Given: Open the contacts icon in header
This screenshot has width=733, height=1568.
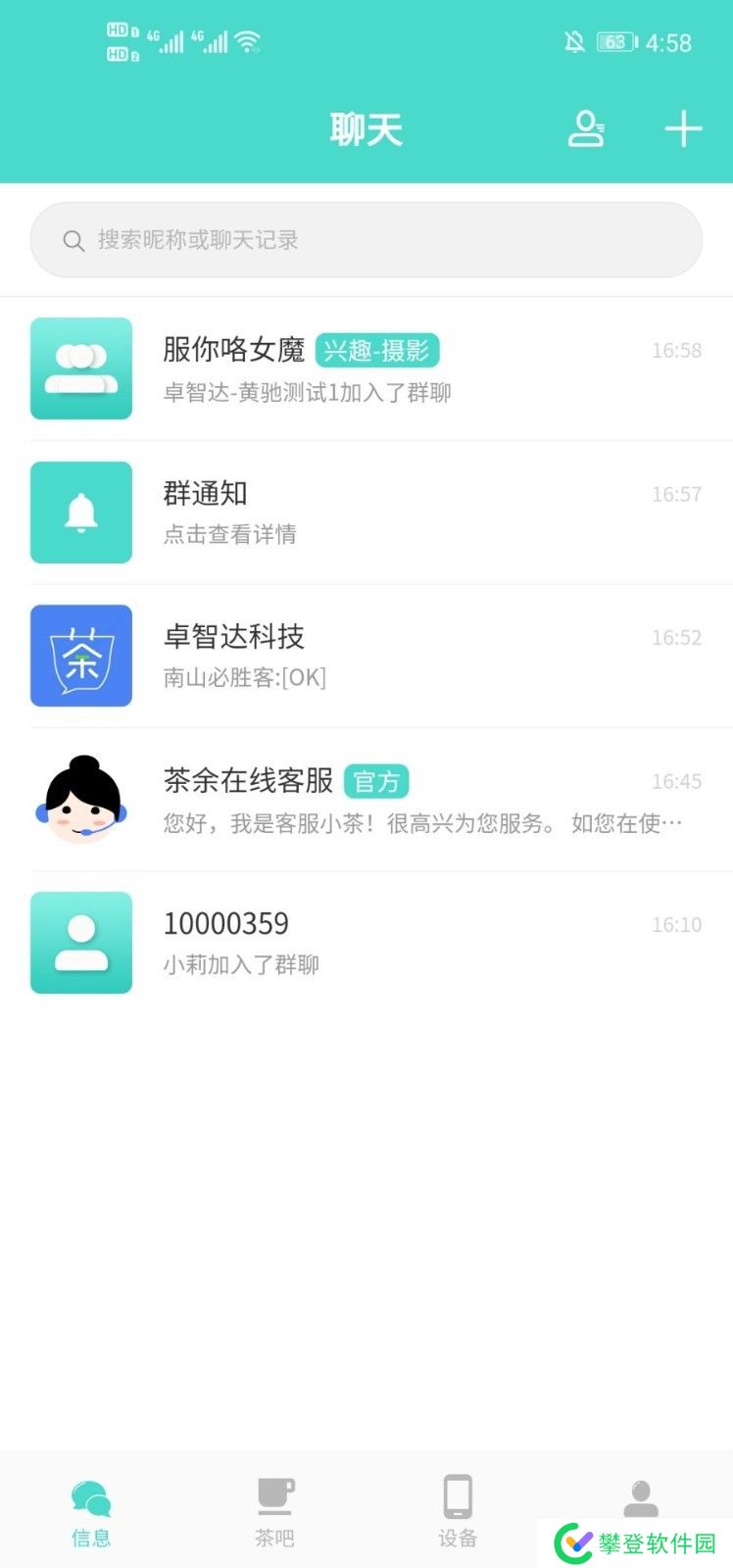Looking at the screenshot, I should pos(586,129).
